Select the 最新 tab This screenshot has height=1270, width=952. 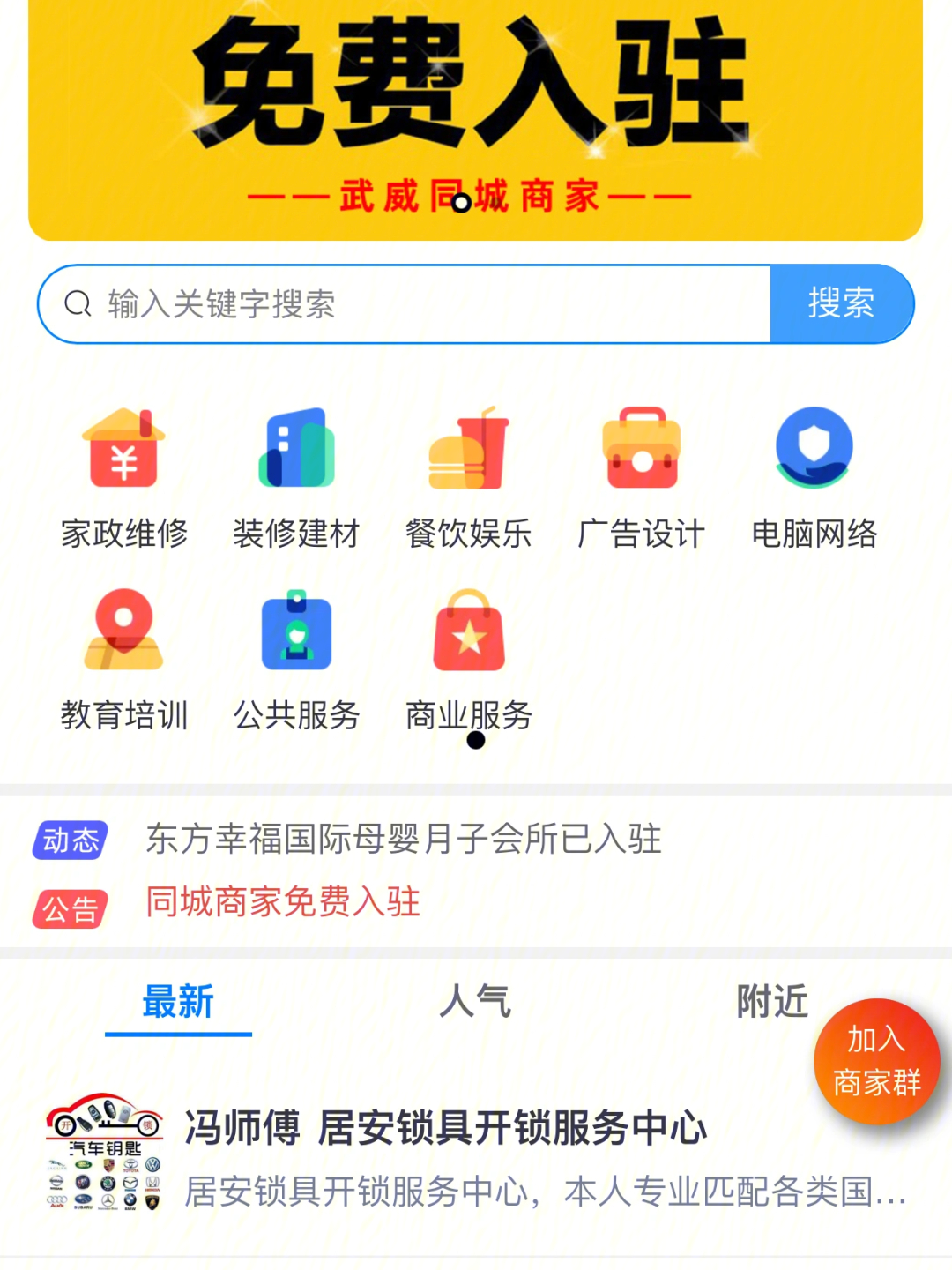click(x=178, y=1002)
